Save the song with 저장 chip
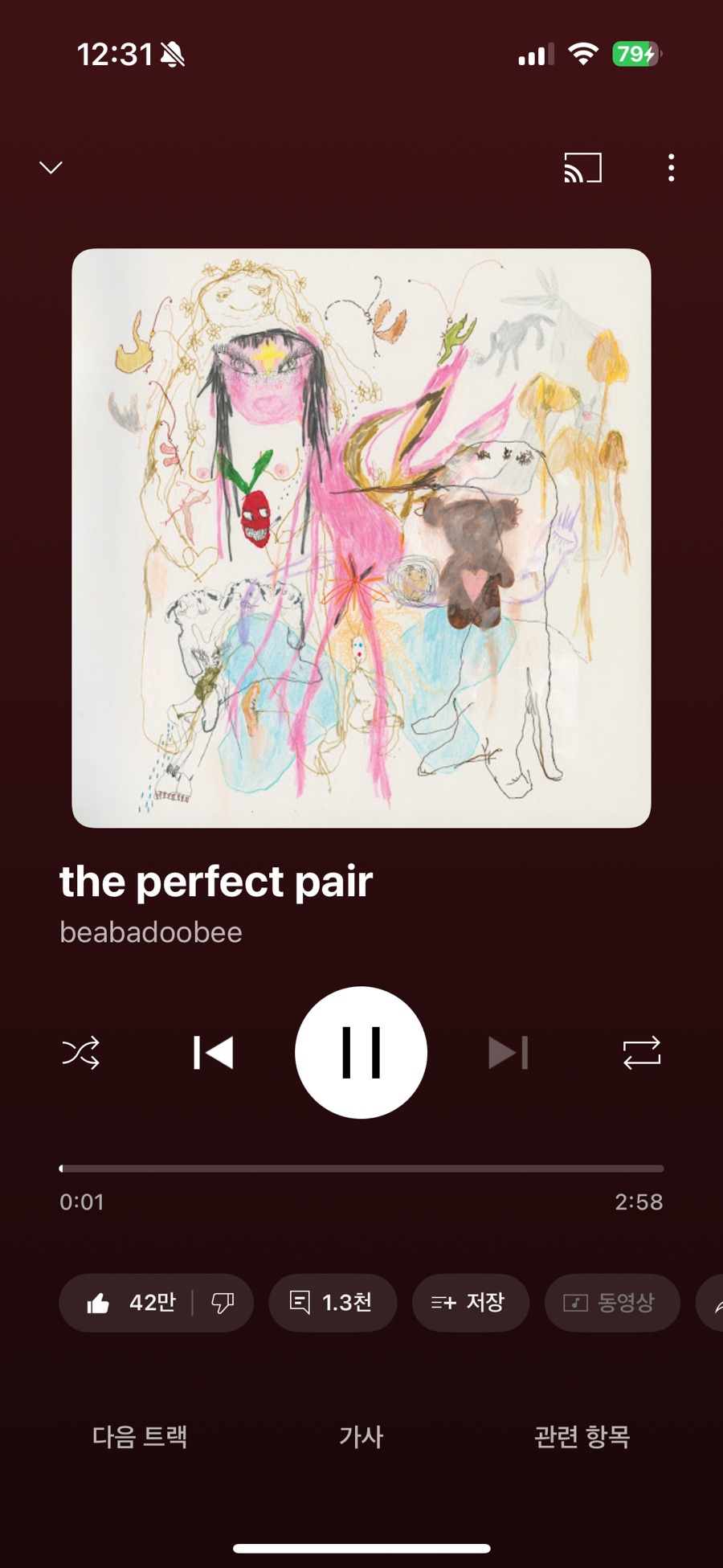The width and height of the screenshot is (723, 1568). (470, 1303)
